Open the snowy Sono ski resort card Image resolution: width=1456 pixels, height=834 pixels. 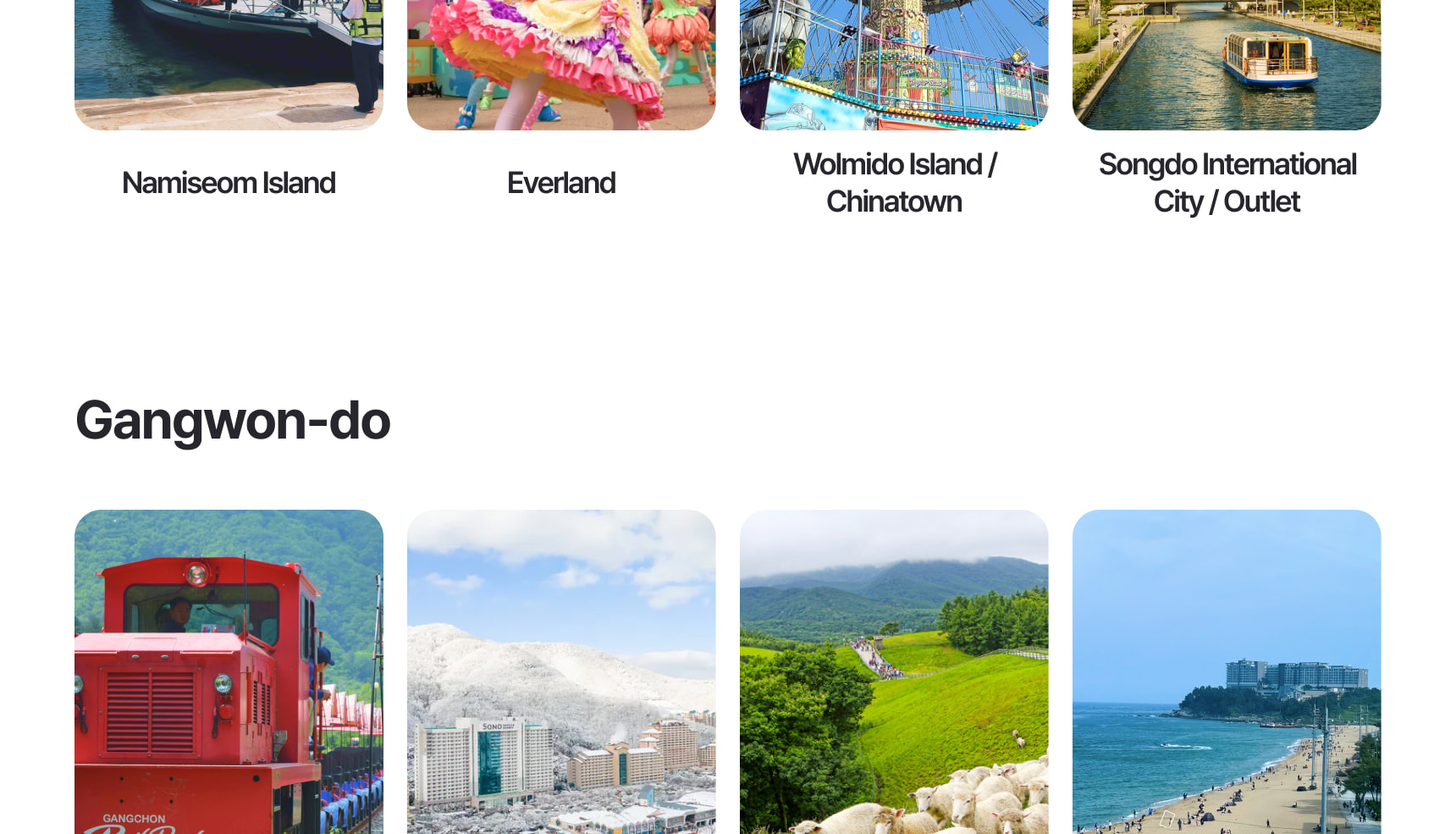pyautogui.click(x=561, y=673)
